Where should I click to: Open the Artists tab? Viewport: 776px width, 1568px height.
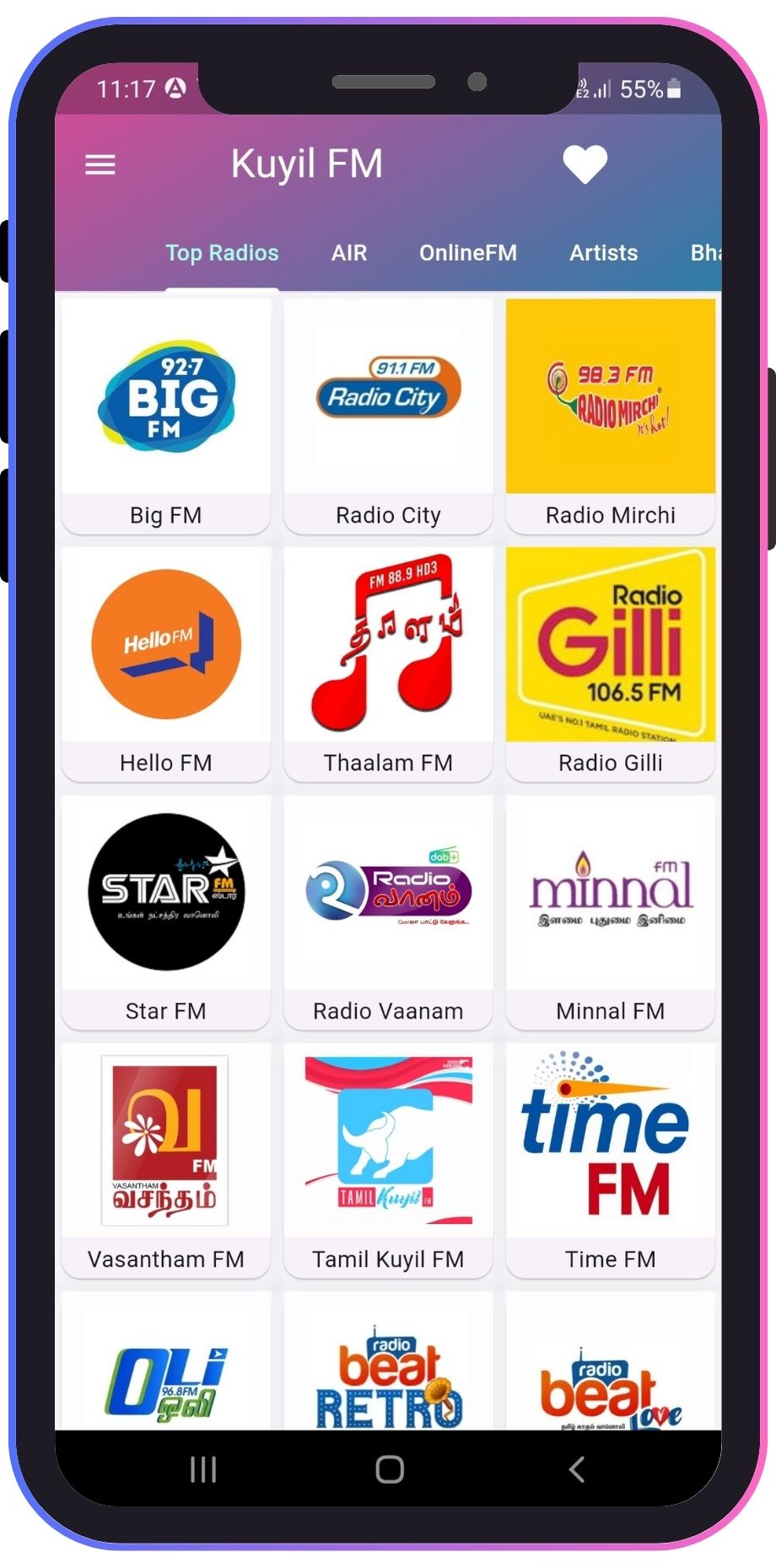[603, 253]
